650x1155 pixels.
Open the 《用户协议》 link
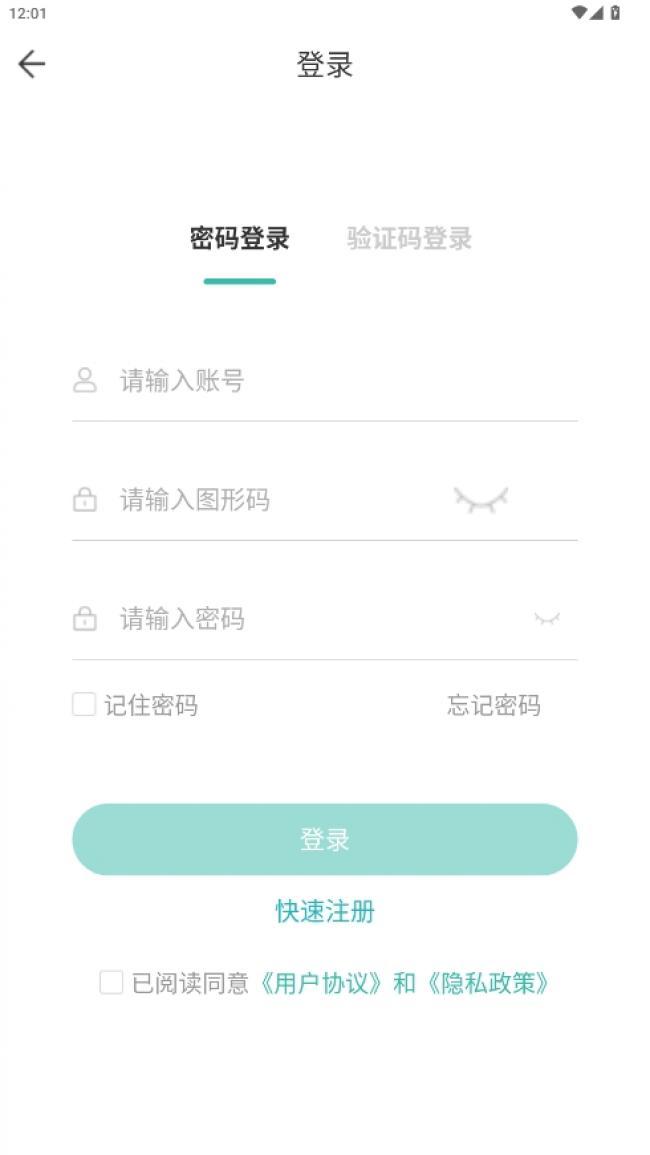pyautogui.click(x=321, y=983)
